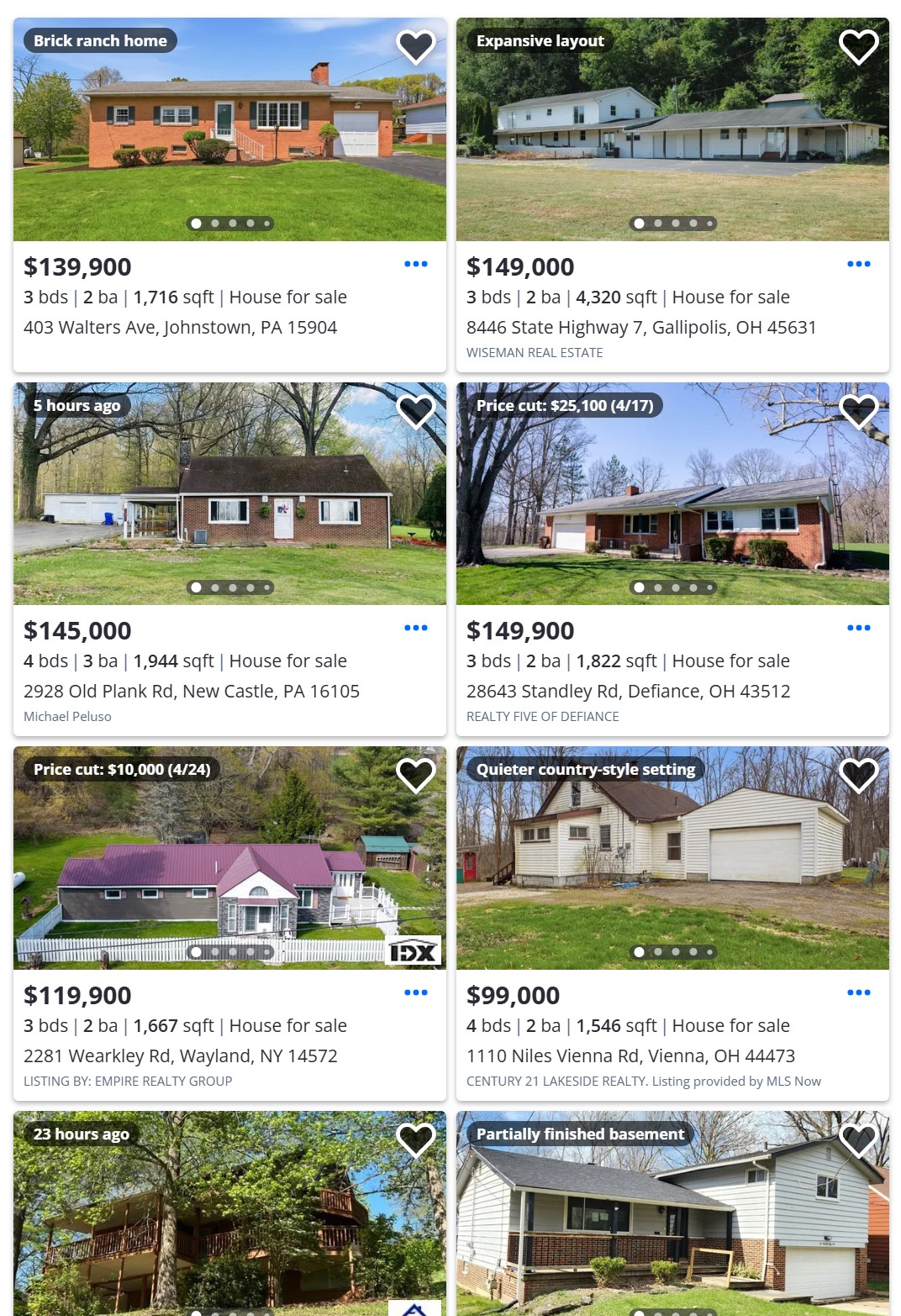Tap heart on 2928 Old Plank Rd
This screenshot has width=901, height=1316.
coord(415,412)
